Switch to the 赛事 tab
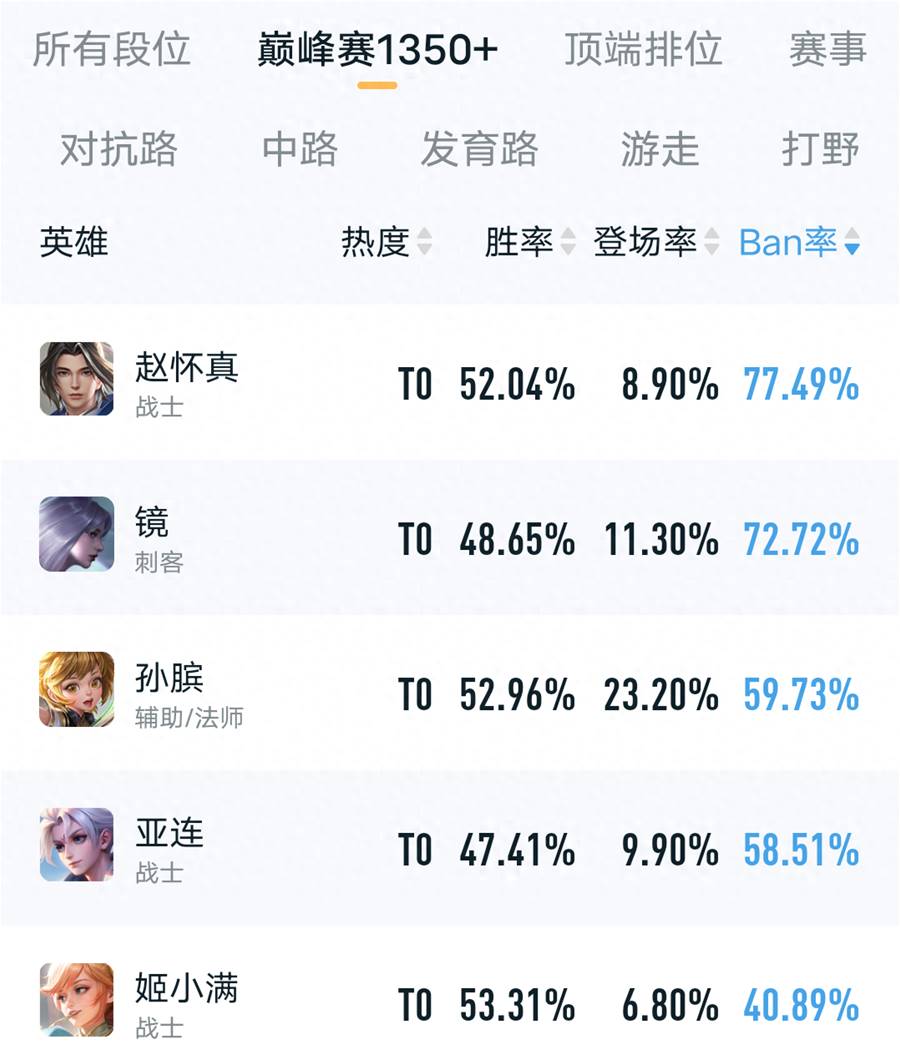This screenshot has width=900, height=1064. 827,49
